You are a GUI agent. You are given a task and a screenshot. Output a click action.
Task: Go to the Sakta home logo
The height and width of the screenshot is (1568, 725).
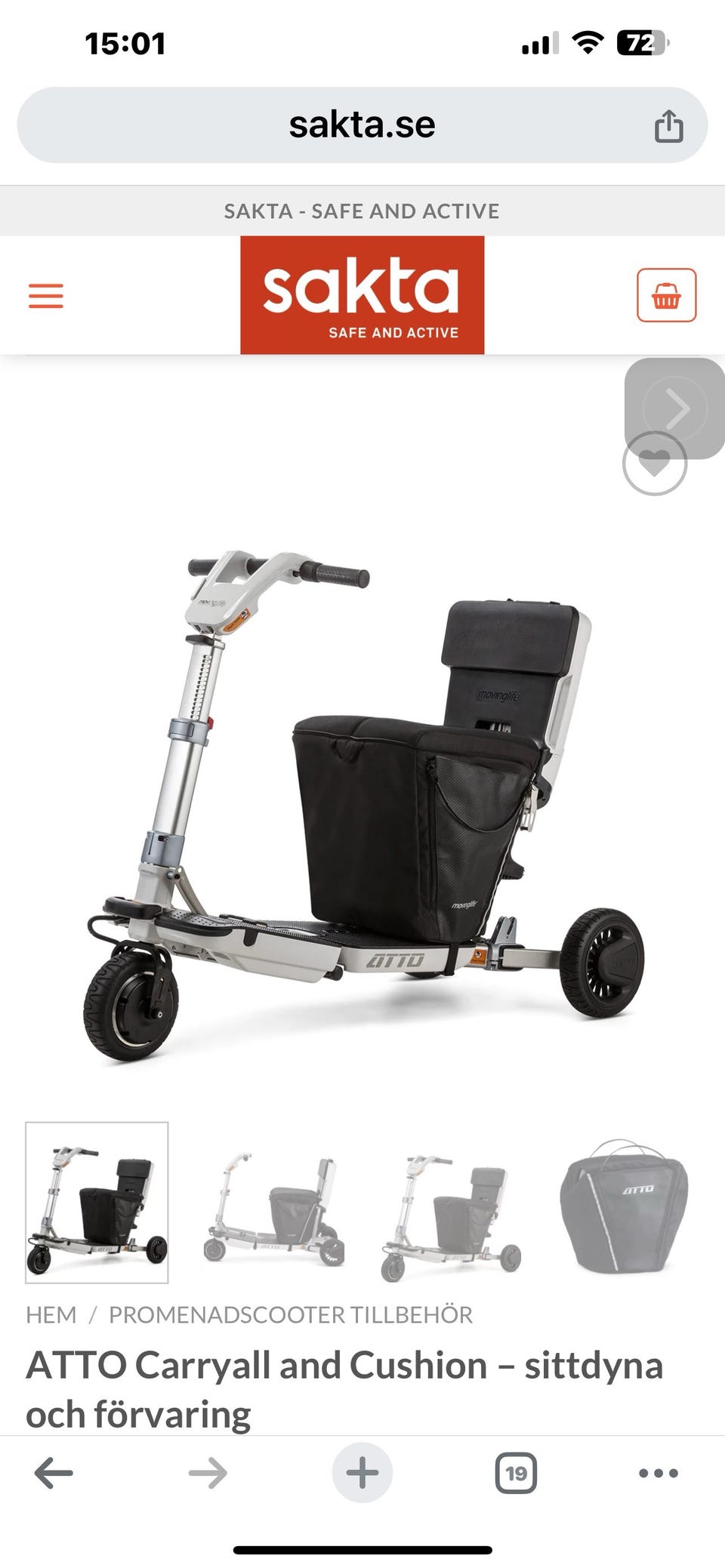point(362,295)
